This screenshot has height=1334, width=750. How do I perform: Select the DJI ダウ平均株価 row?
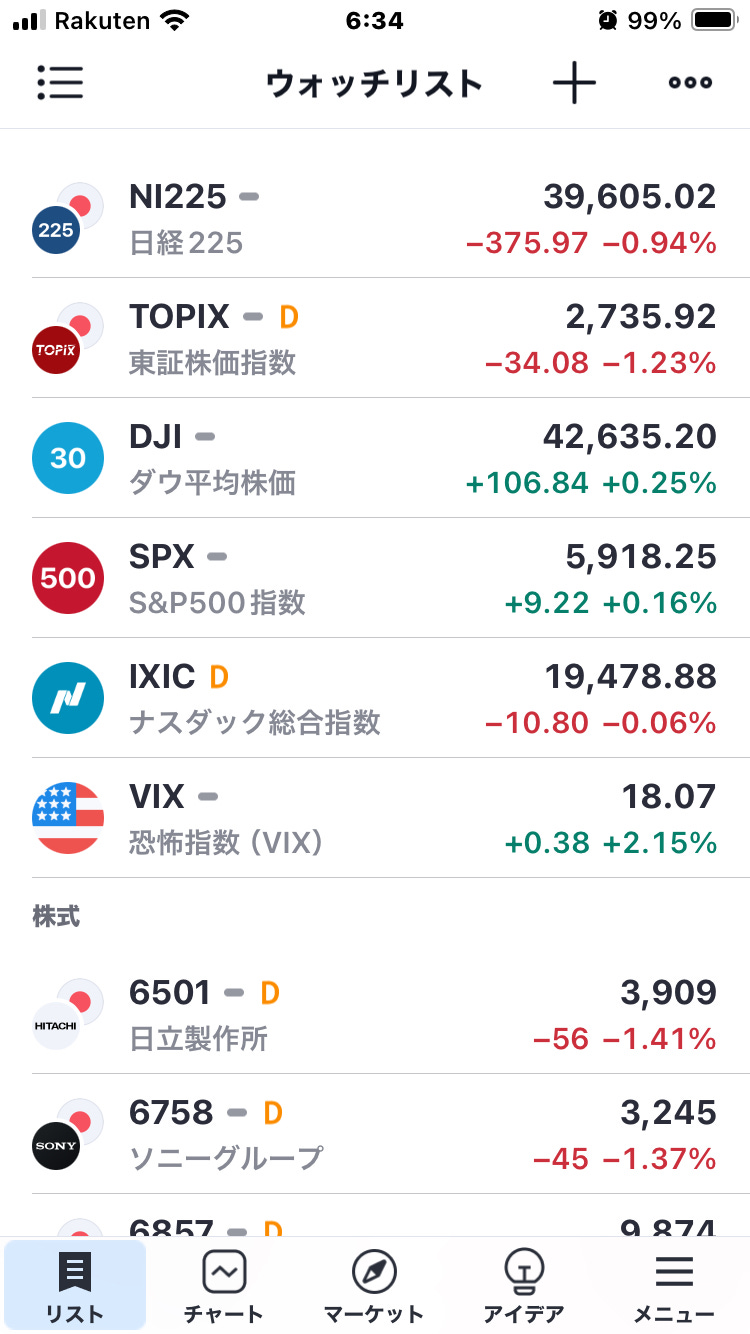point(375,458)
